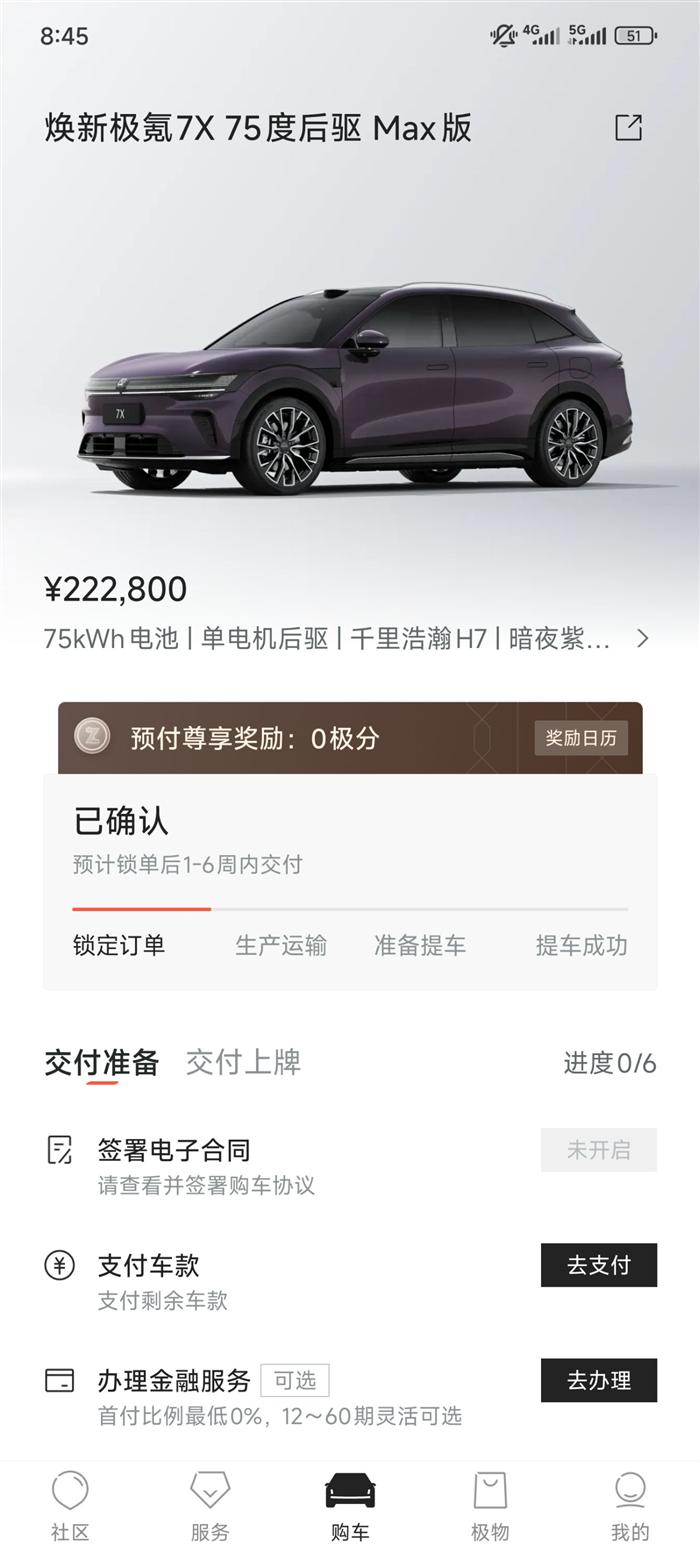
Task: Select the 购车 car purchase tab
Action: [350, 1506]
